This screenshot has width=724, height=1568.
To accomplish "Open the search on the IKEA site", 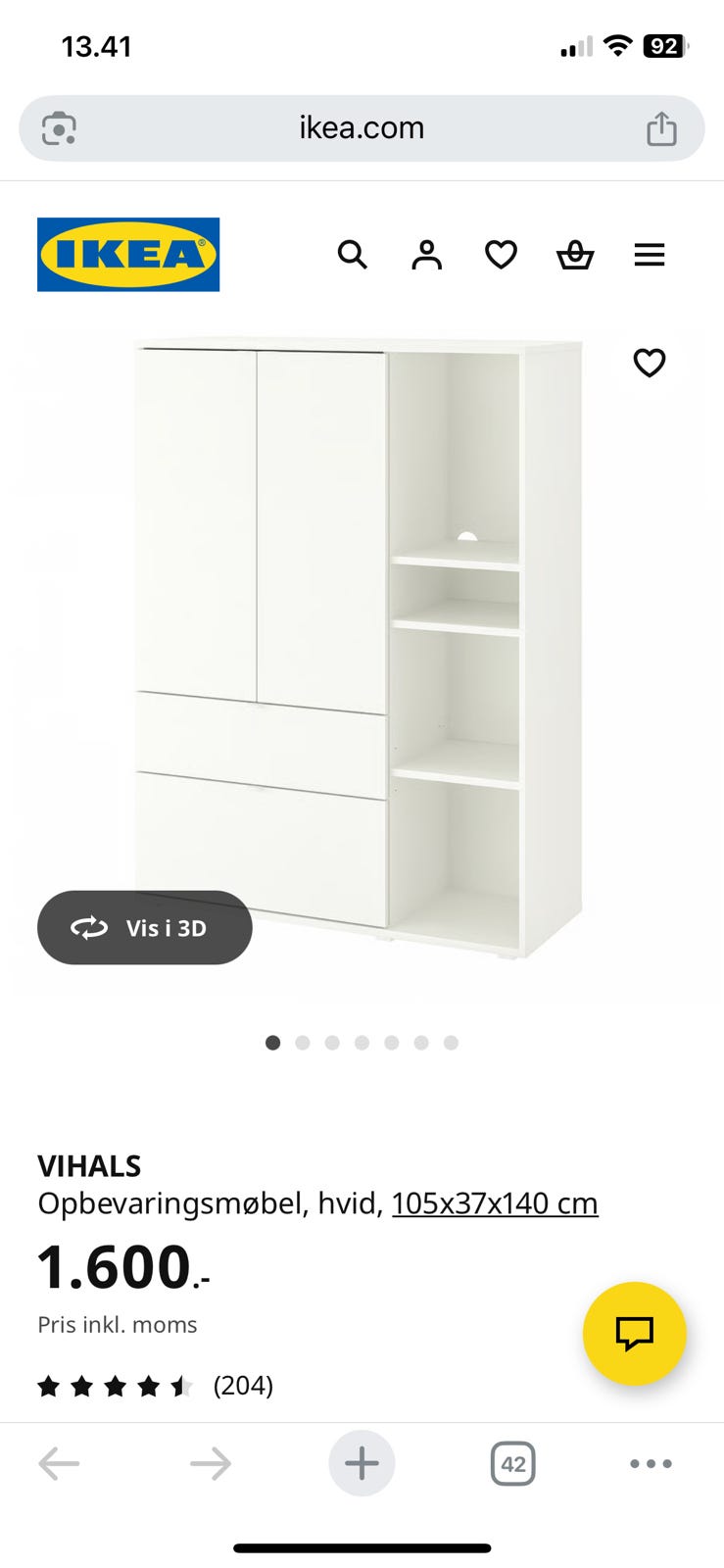I will 352,255.
